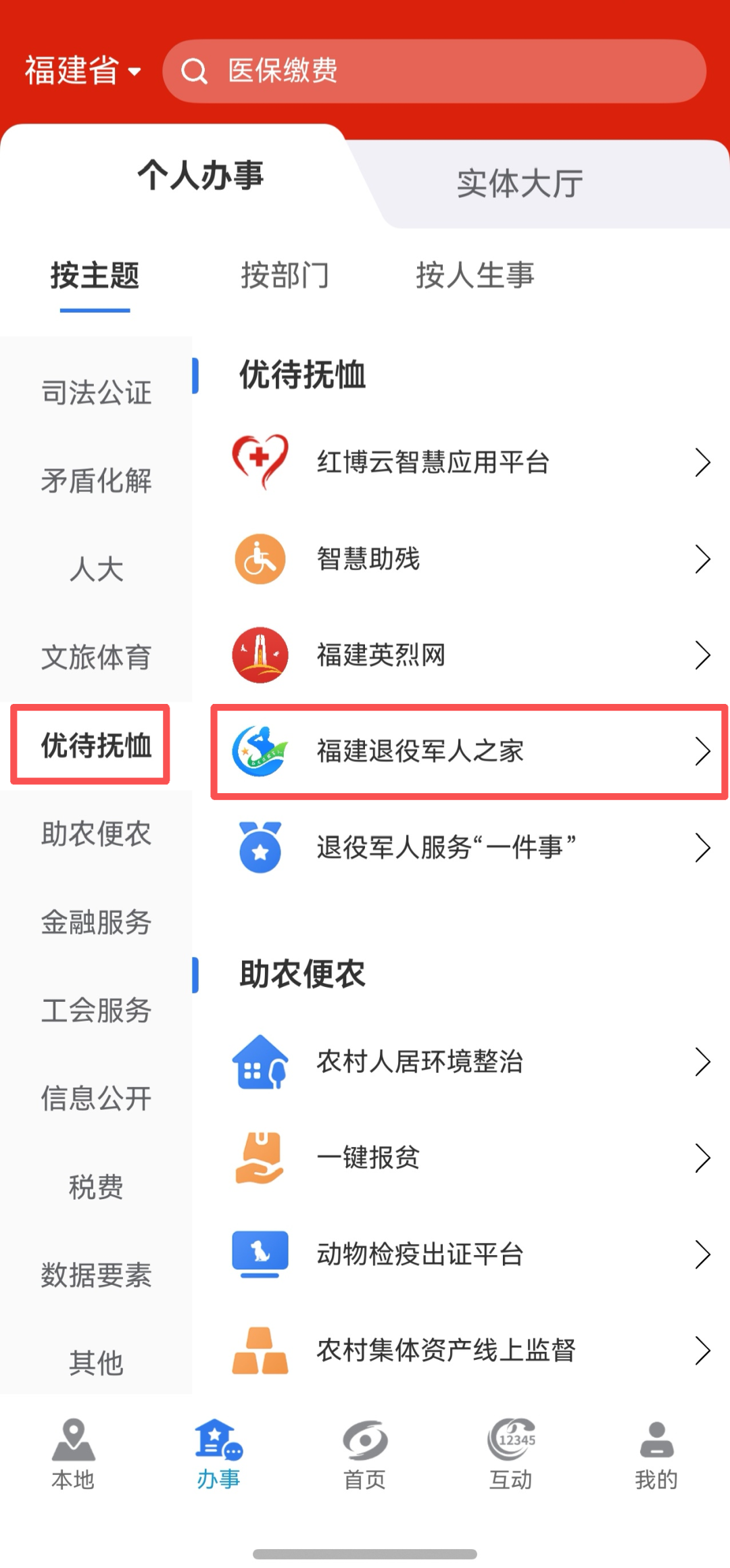Choose 文旅体育 in the side category list

point(96,657)
